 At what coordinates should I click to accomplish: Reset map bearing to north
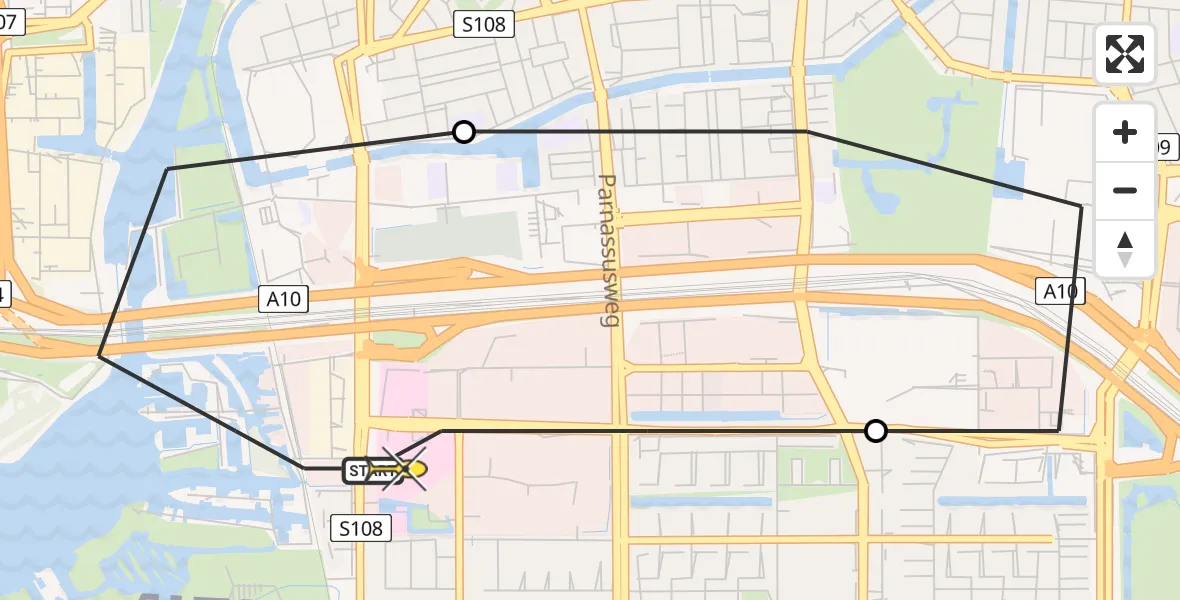click(x=1125, y=248)
